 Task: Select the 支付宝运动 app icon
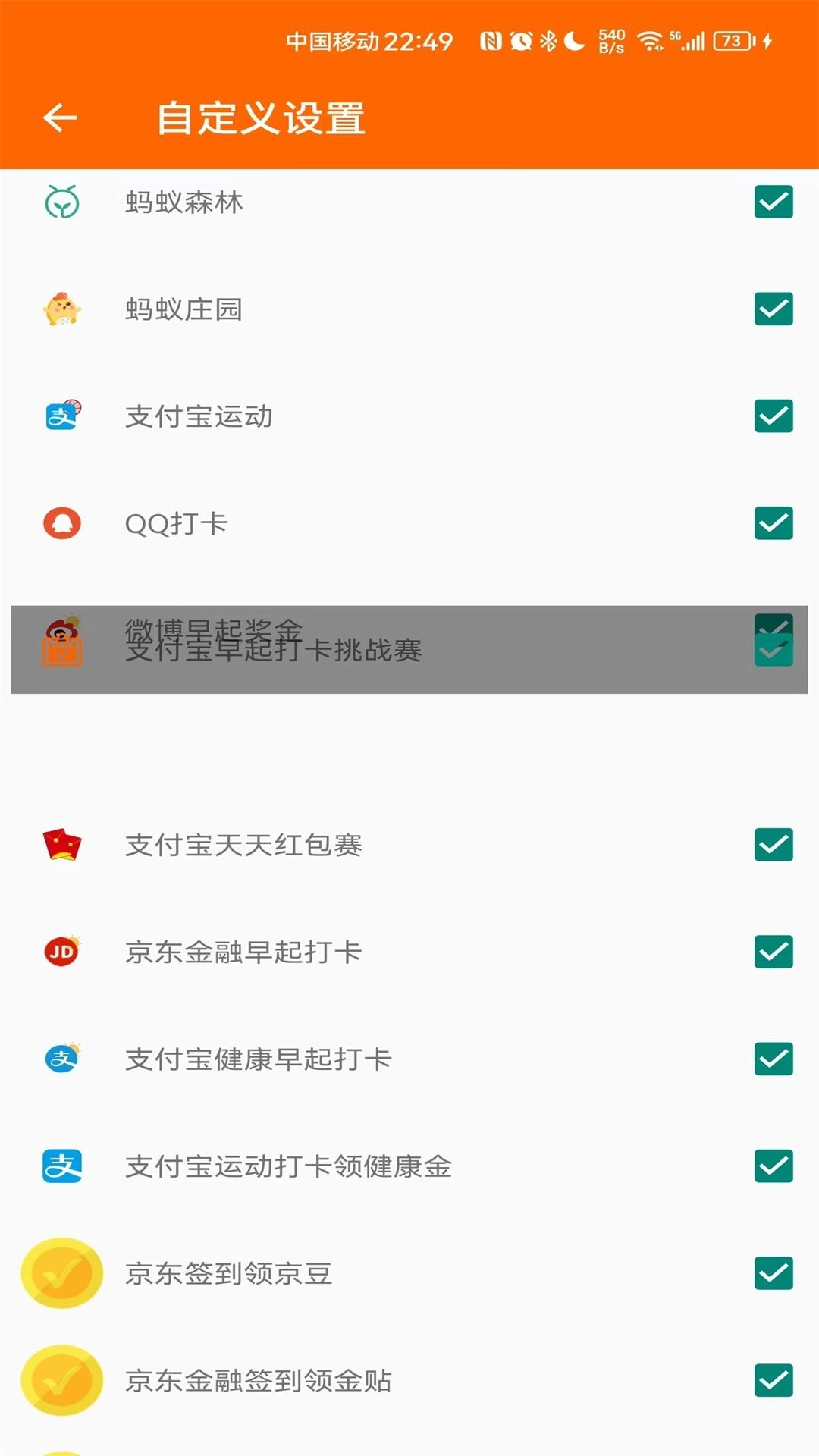coord(62,416)
